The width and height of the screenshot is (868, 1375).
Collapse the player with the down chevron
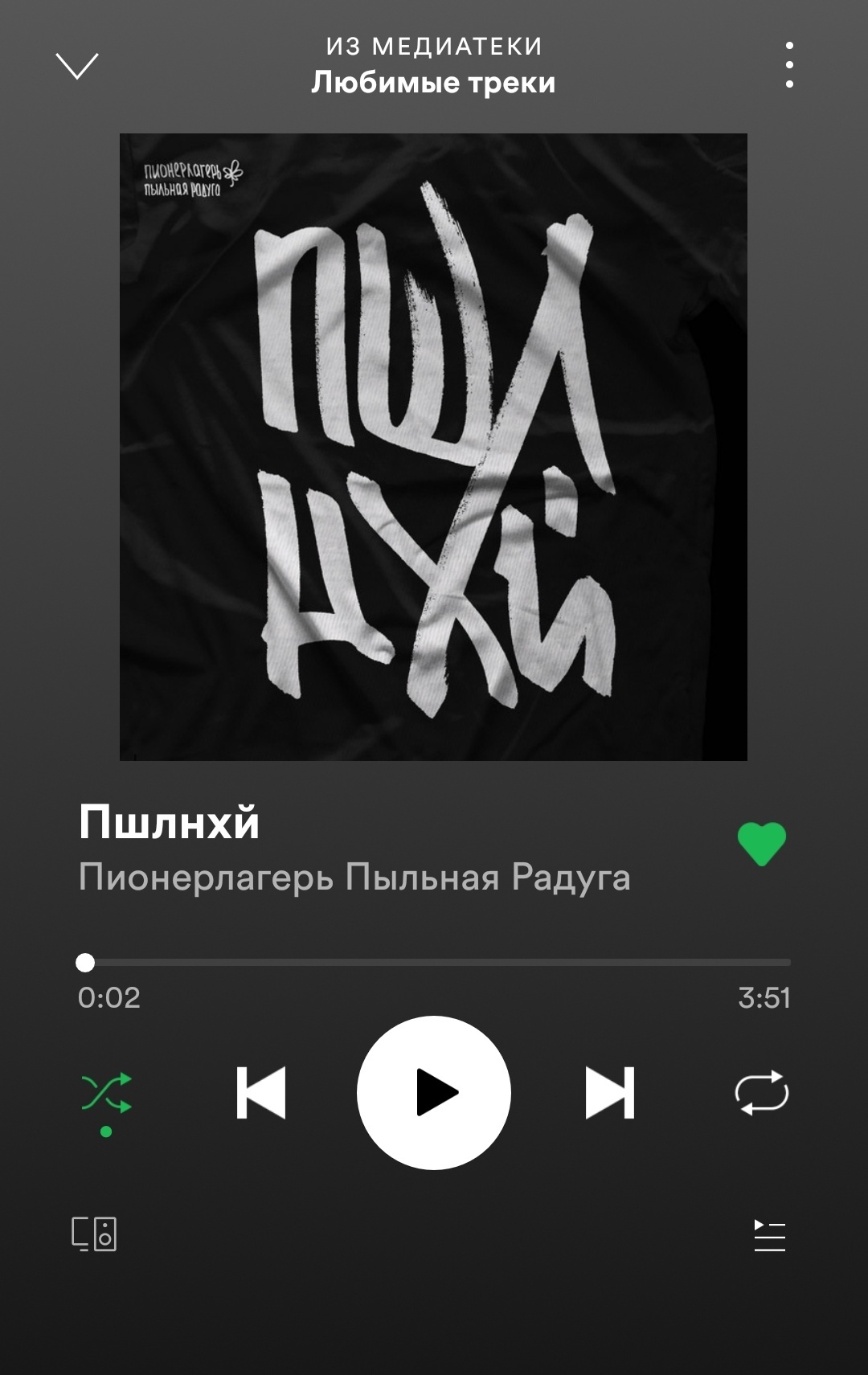(77, 66)
